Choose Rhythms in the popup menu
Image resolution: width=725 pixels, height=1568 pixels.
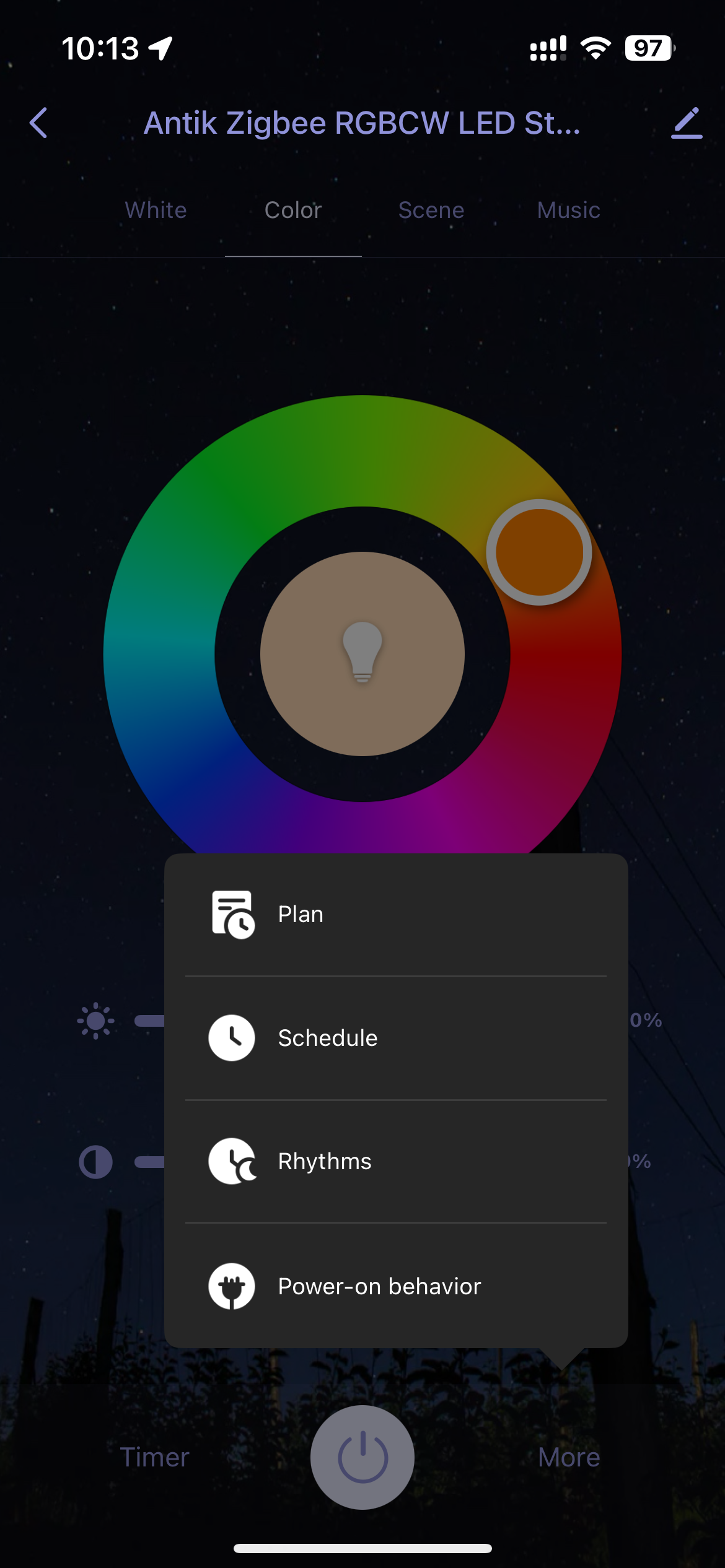tap(395, 1161)
